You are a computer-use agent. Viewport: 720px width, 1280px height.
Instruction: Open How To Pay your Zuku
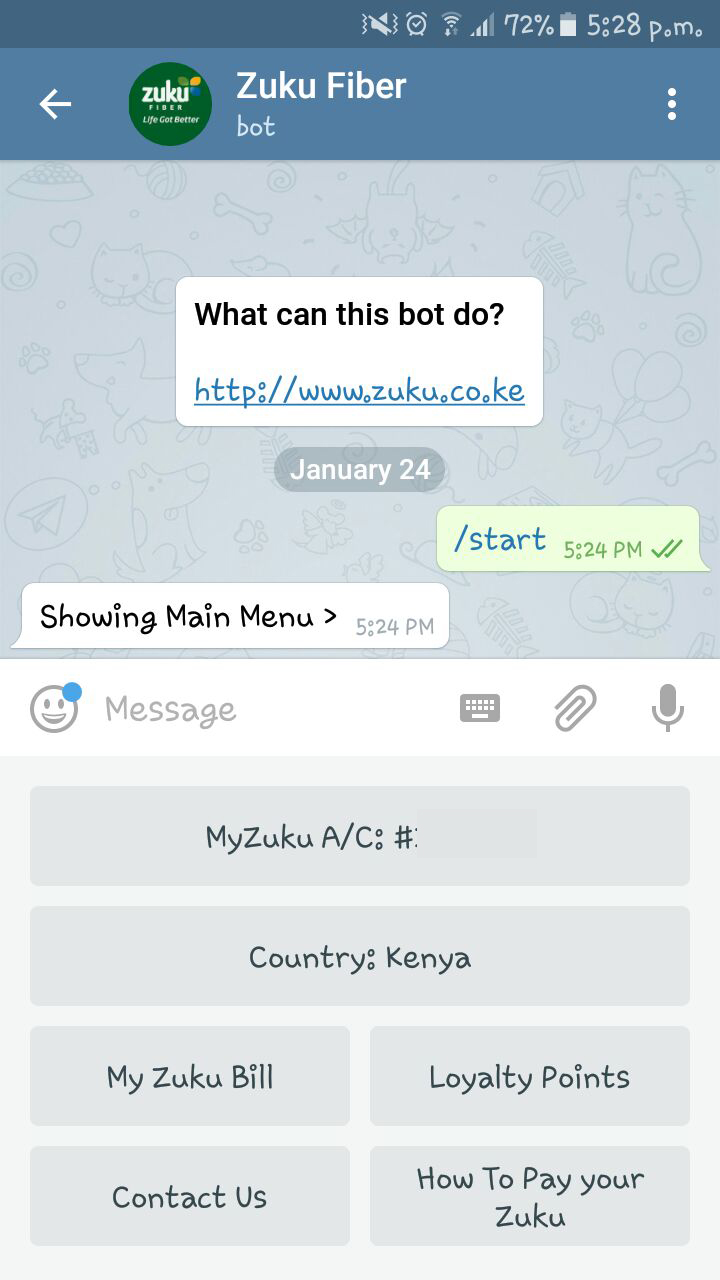[530, 1196]
